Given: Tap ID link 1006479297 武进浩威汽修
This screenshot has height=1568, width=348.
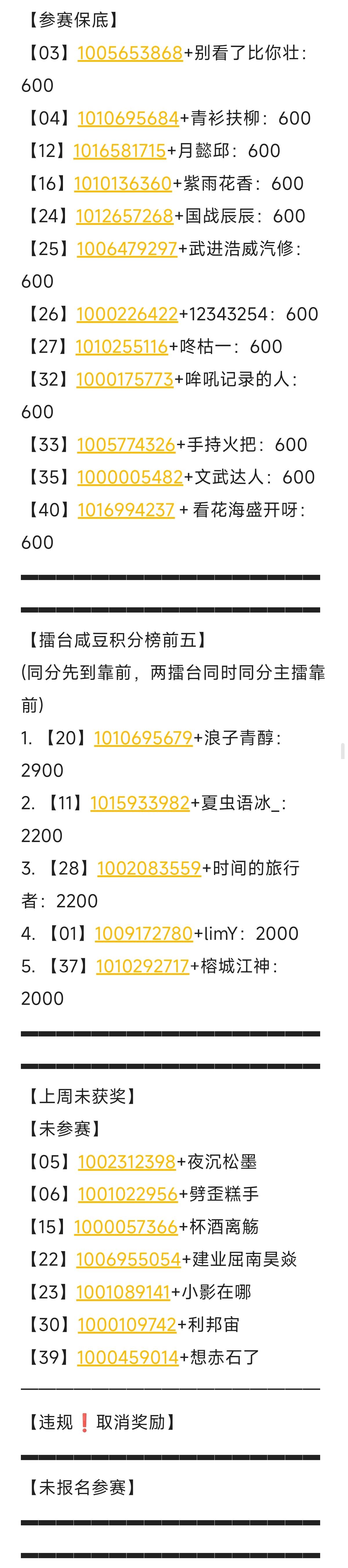Looking at the screenshot, I should pyautogui.click(x=126, y=249).
